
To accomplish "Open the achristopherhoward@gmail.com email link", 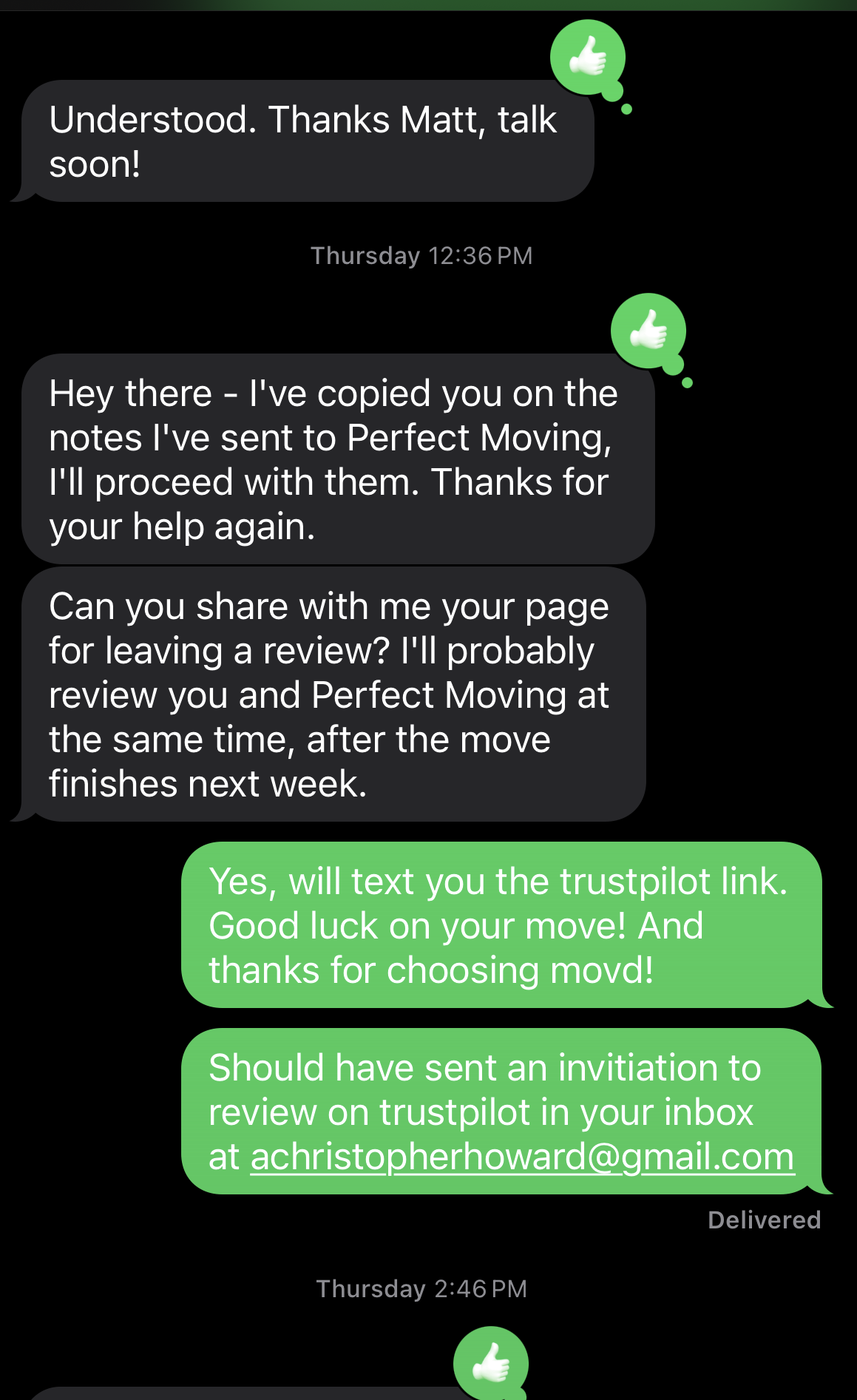I will 522,1157.
